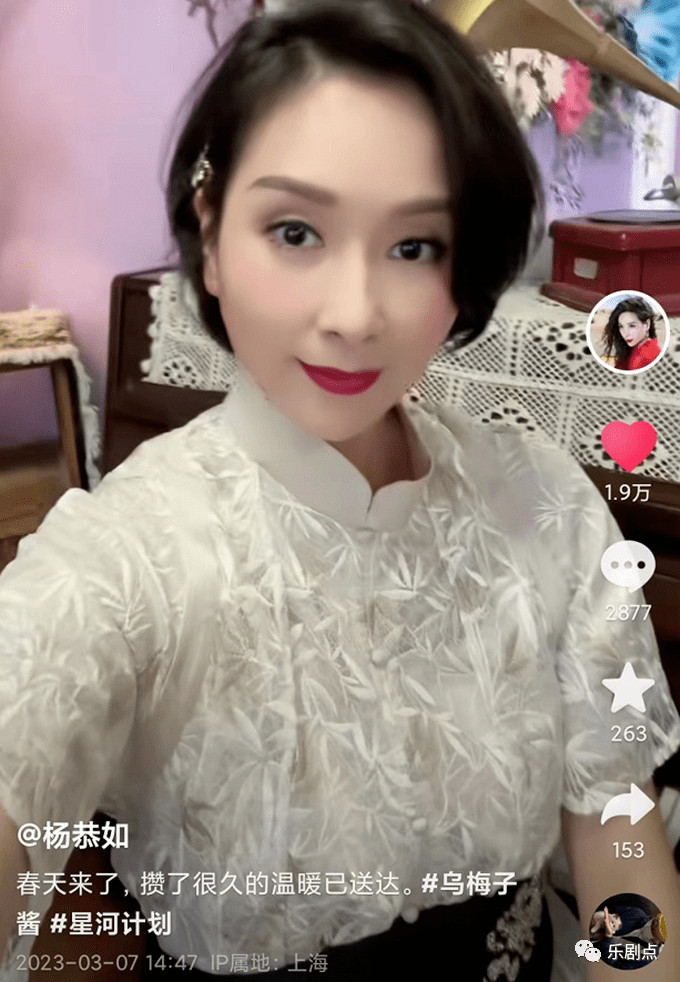Share this video with the arrow icon
This screenshot has width=680, height=982.
[628, 806]
